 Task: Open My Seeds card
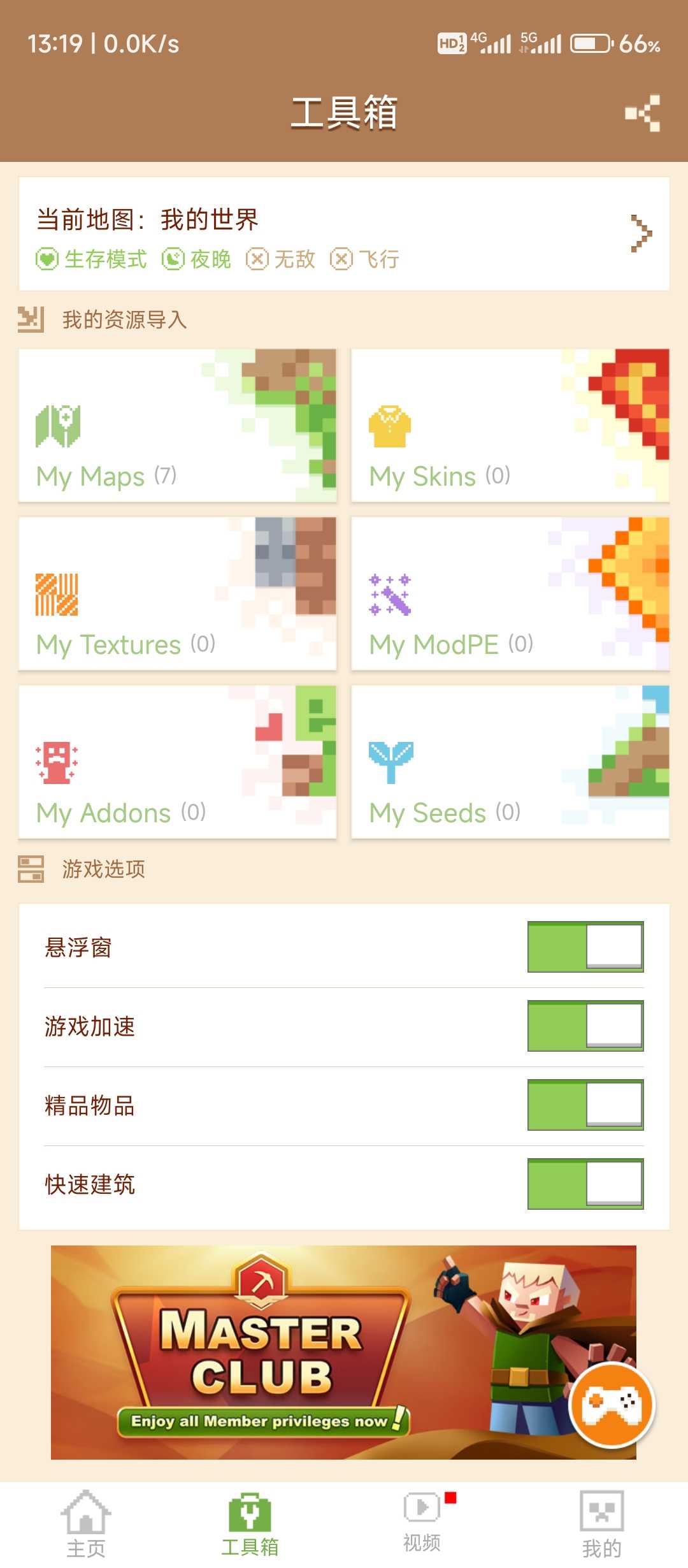[x=510, y=762]
